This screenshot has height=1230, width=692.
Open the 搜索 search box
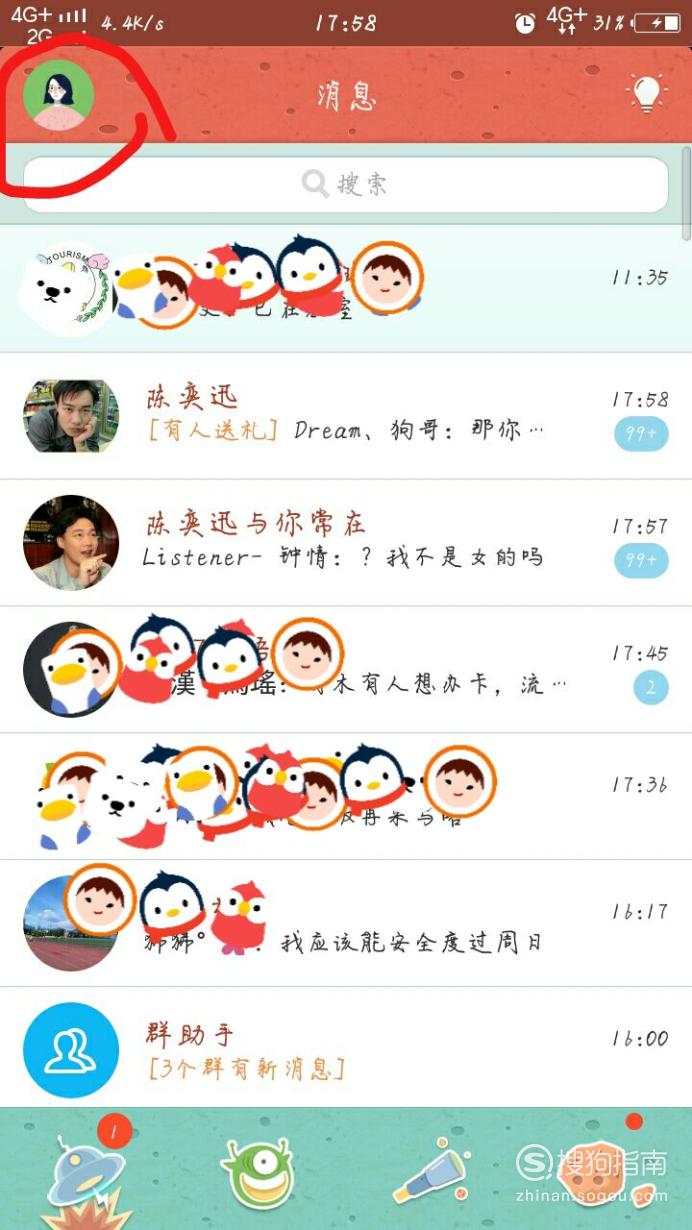(x=345, y=184)
